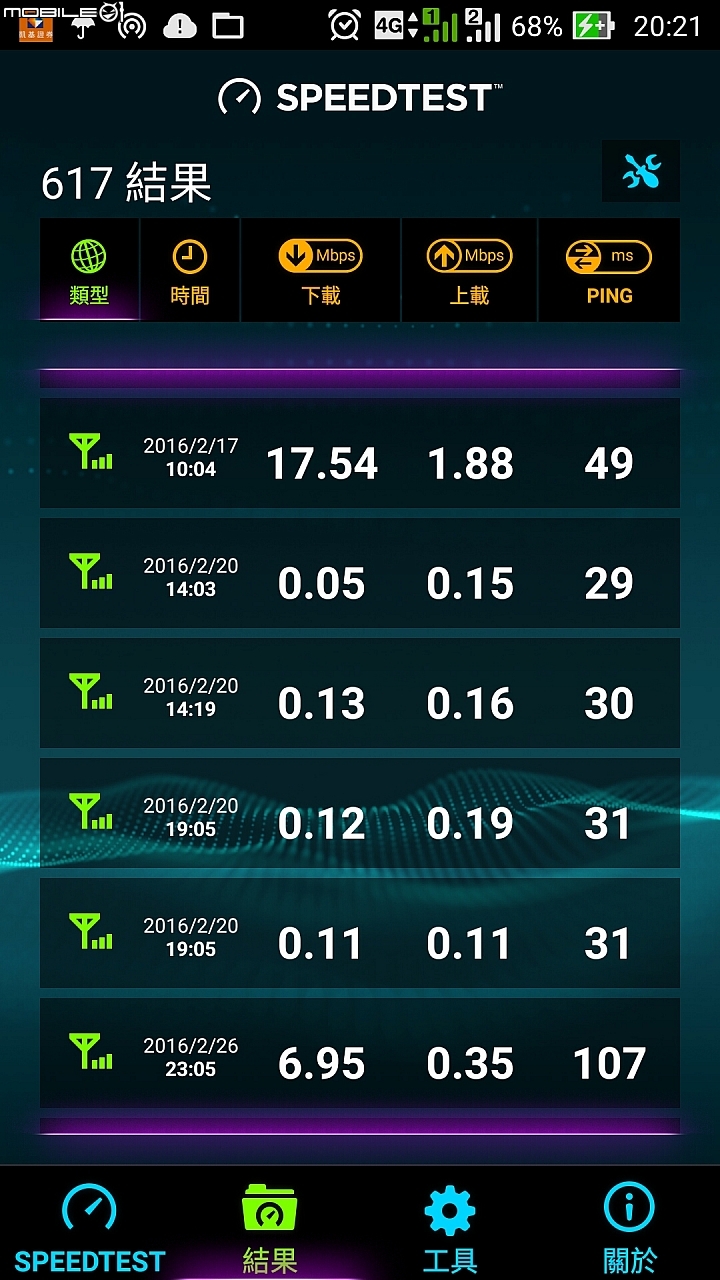Sort results by 下載 speed
The width and height of the screenshot is (720, 1280).
click(320, 271)
